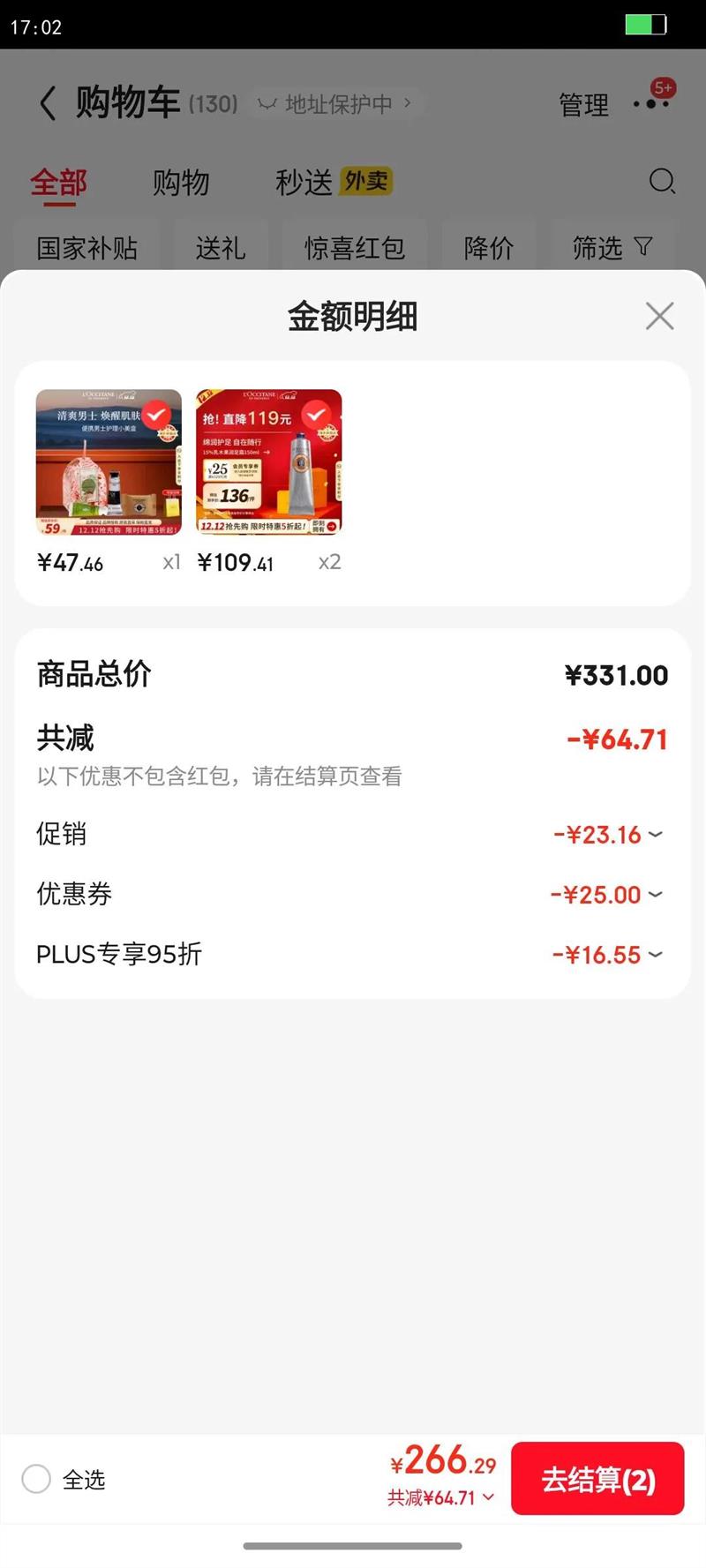Open 管理 cart management
This screenshot has width=706, height=1568.
click(x=583, y=105)
